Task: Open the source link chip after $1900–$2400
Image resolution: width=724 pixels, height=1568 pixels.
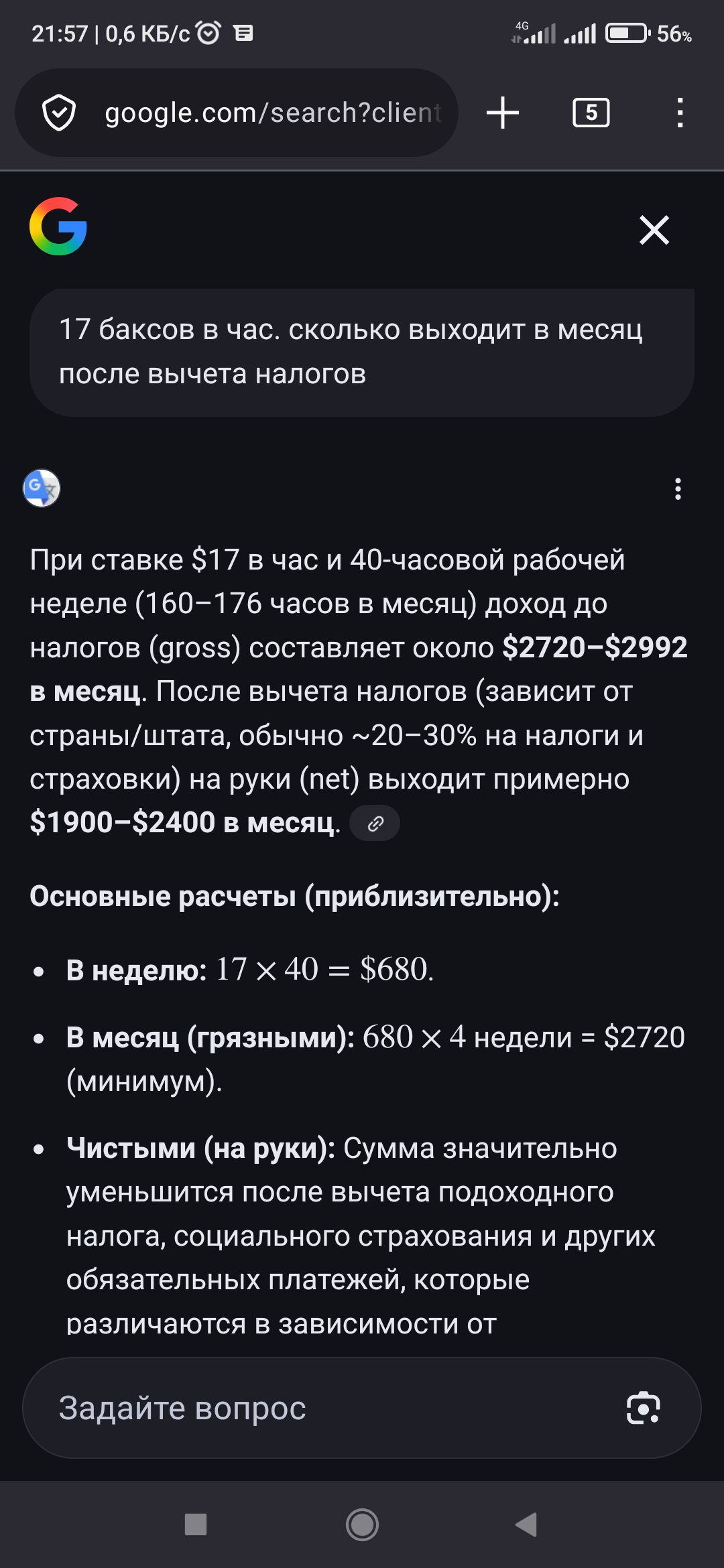Action: [x=375, y=824]
